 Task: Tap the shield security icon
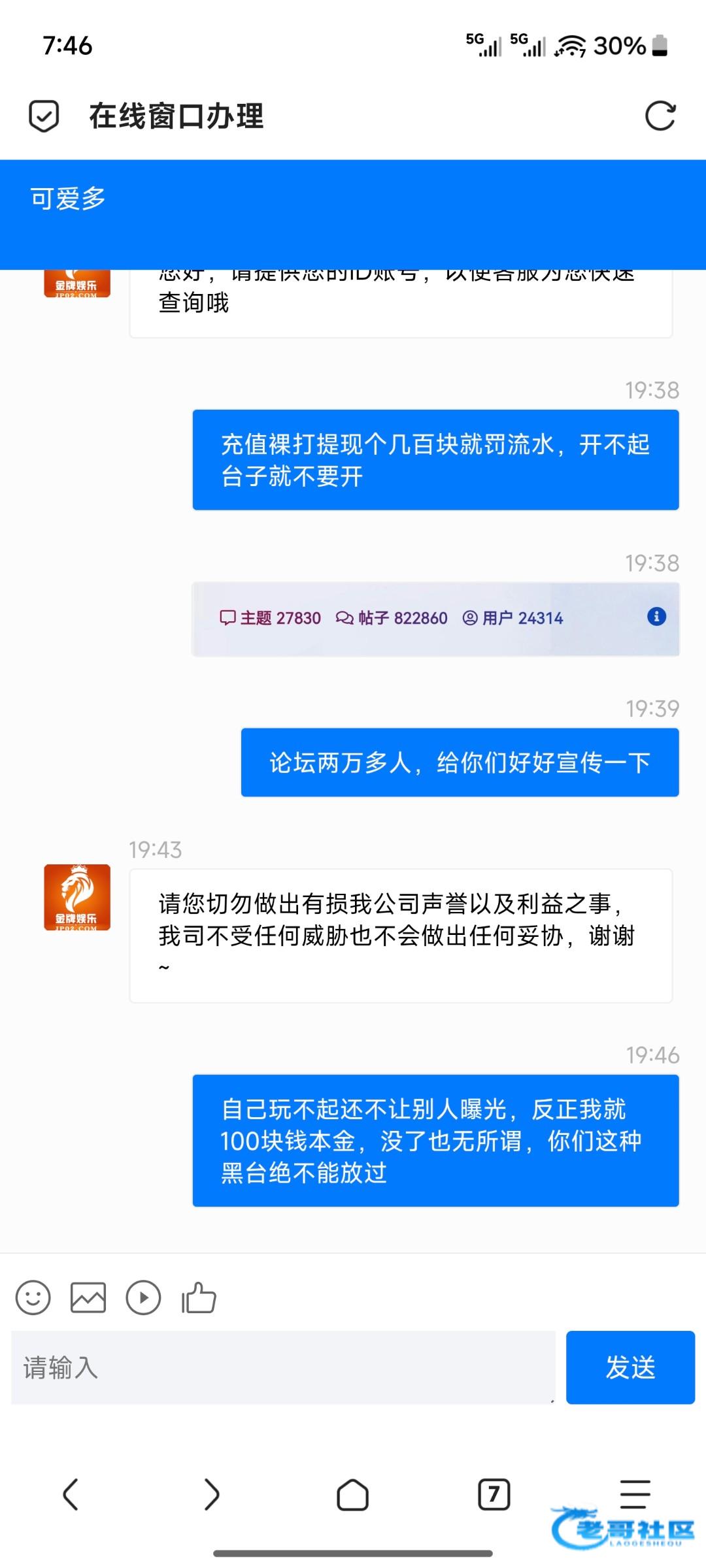[44, 116]
